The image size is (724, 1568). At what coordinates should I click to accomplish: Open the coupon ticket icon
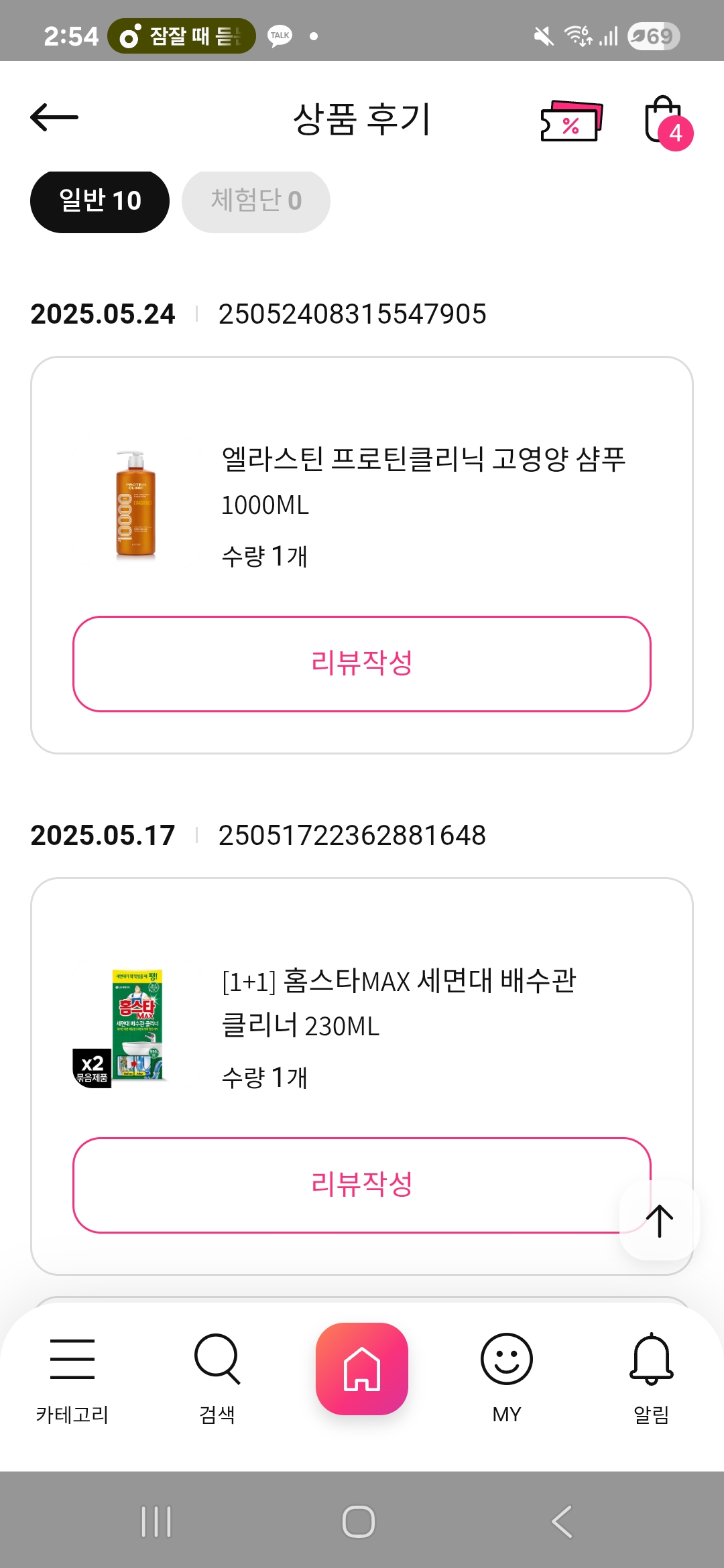571,121
